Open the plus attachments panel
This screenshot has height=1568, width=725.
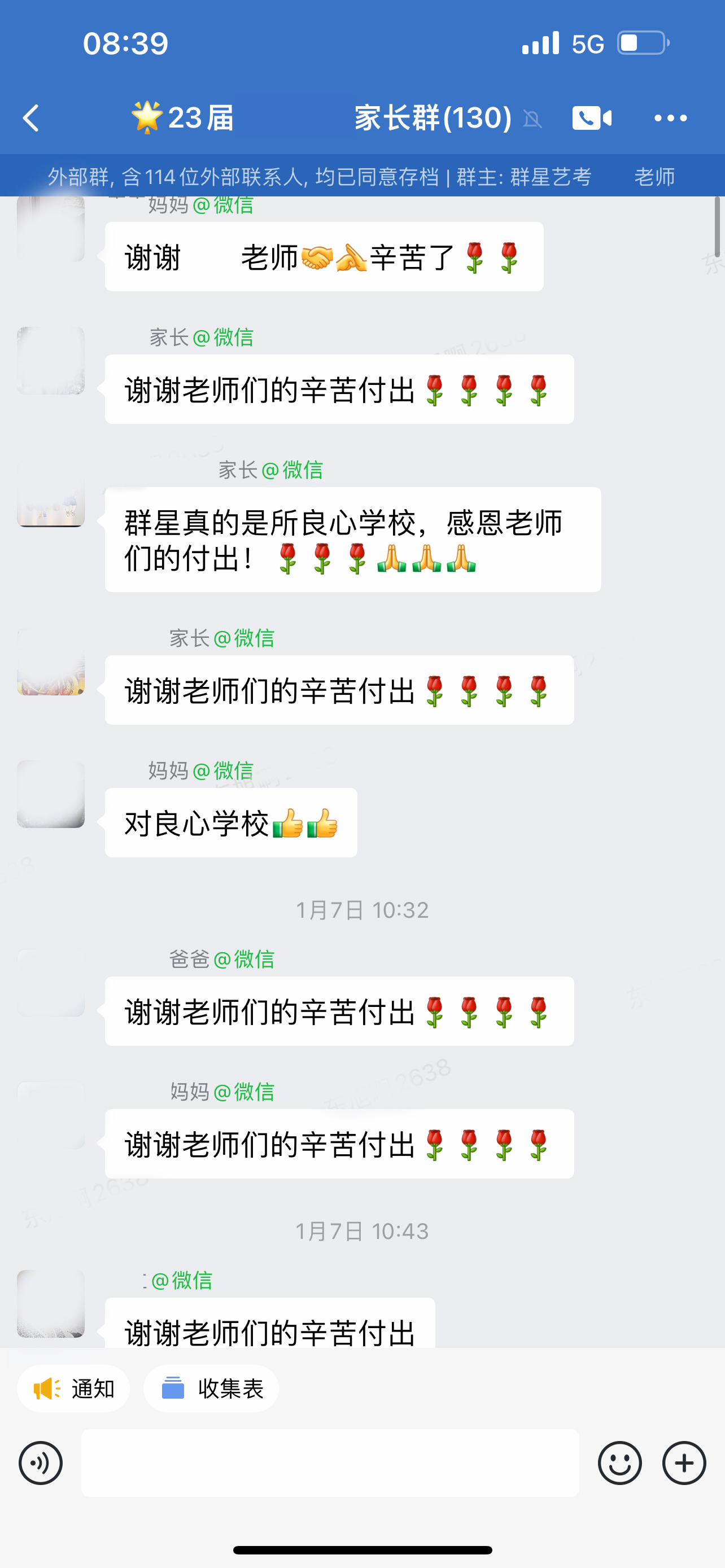tap(684, 1462)
